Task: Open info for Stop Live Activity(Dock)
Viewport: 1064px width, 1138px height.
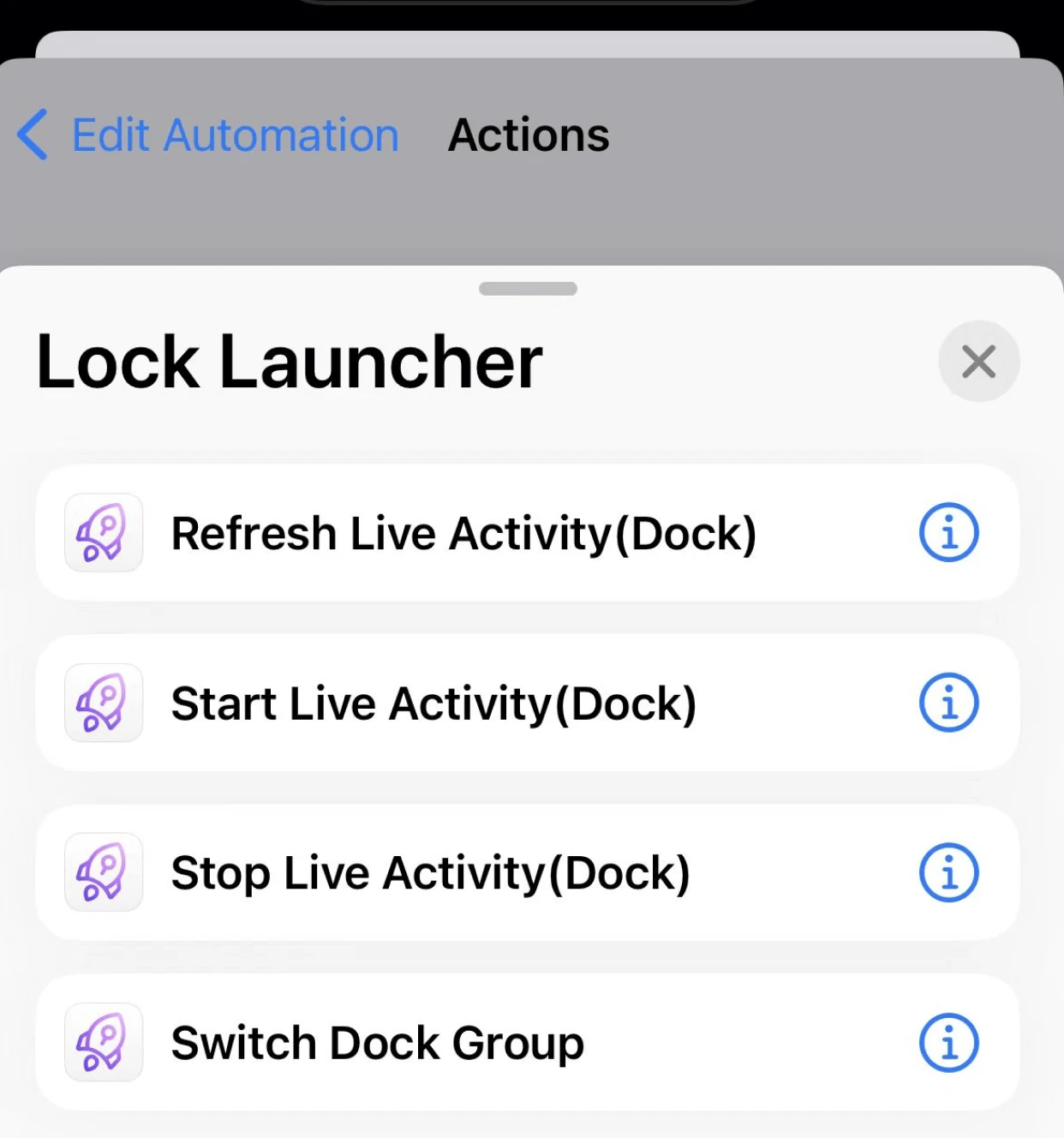Action: point(948,872)
